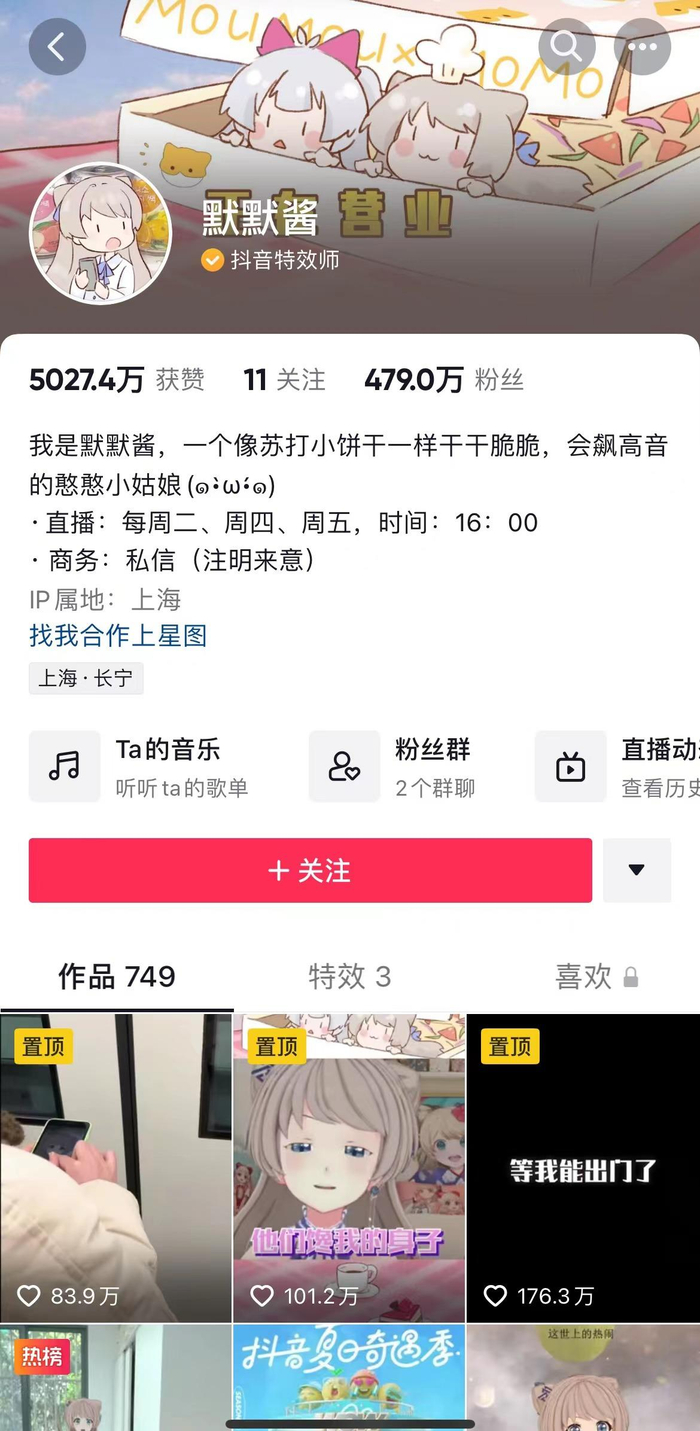This screenshot has height=1431, width=700.
Task: Tap the 上海·长宁 location chip
Action: coord(86,678)
